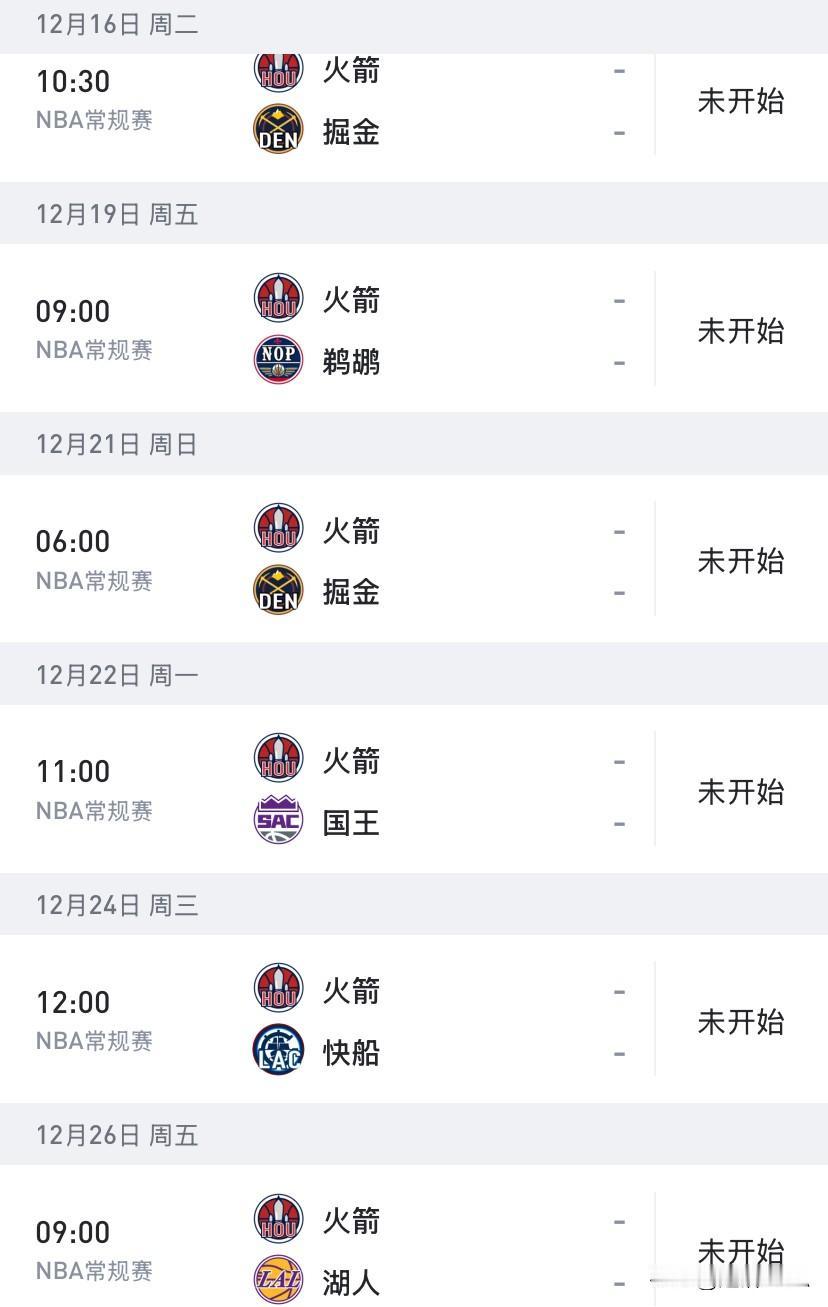Select the Kings logo on December 22
This screenshot has height=1307, width=828.
point(278,821)
